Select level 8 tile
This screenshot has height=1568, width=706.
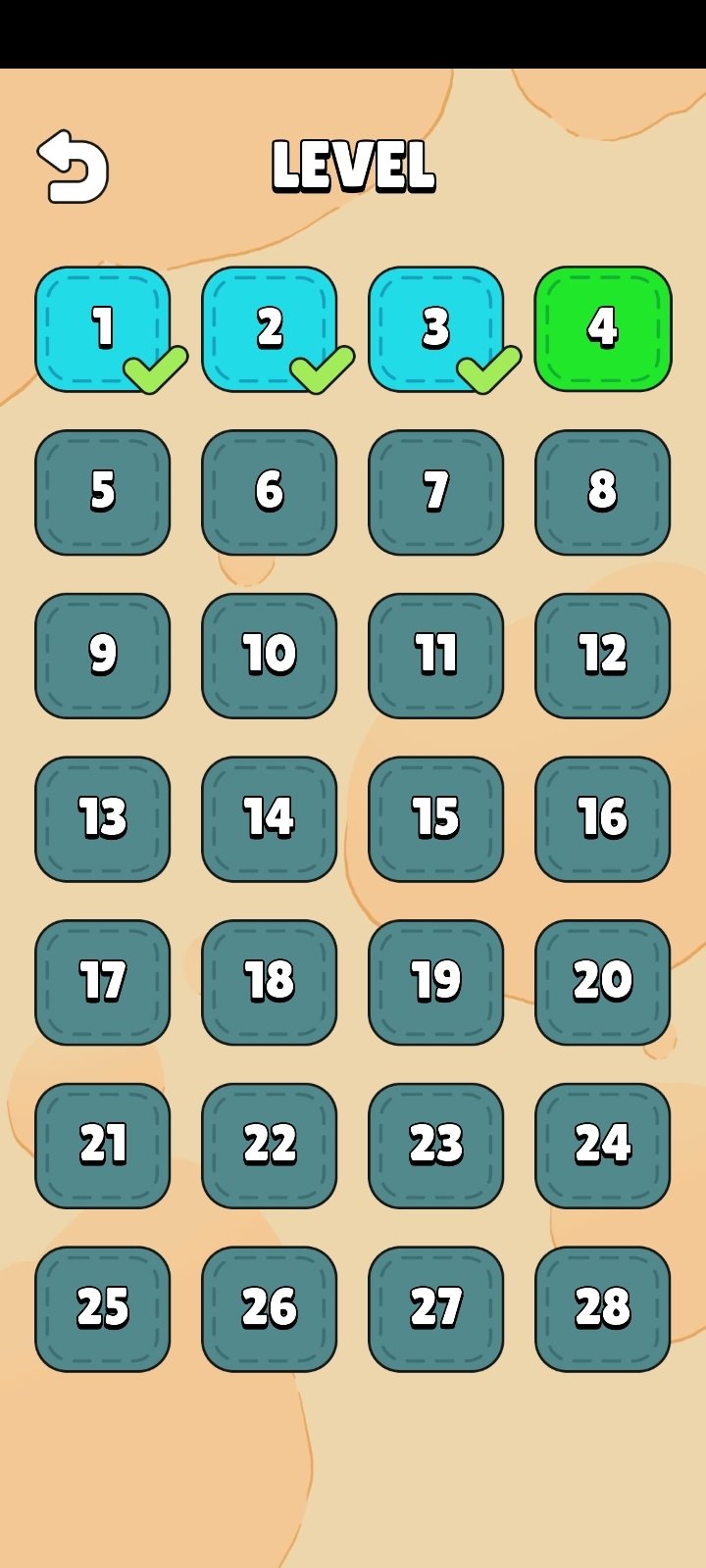[x=602, y=492]
